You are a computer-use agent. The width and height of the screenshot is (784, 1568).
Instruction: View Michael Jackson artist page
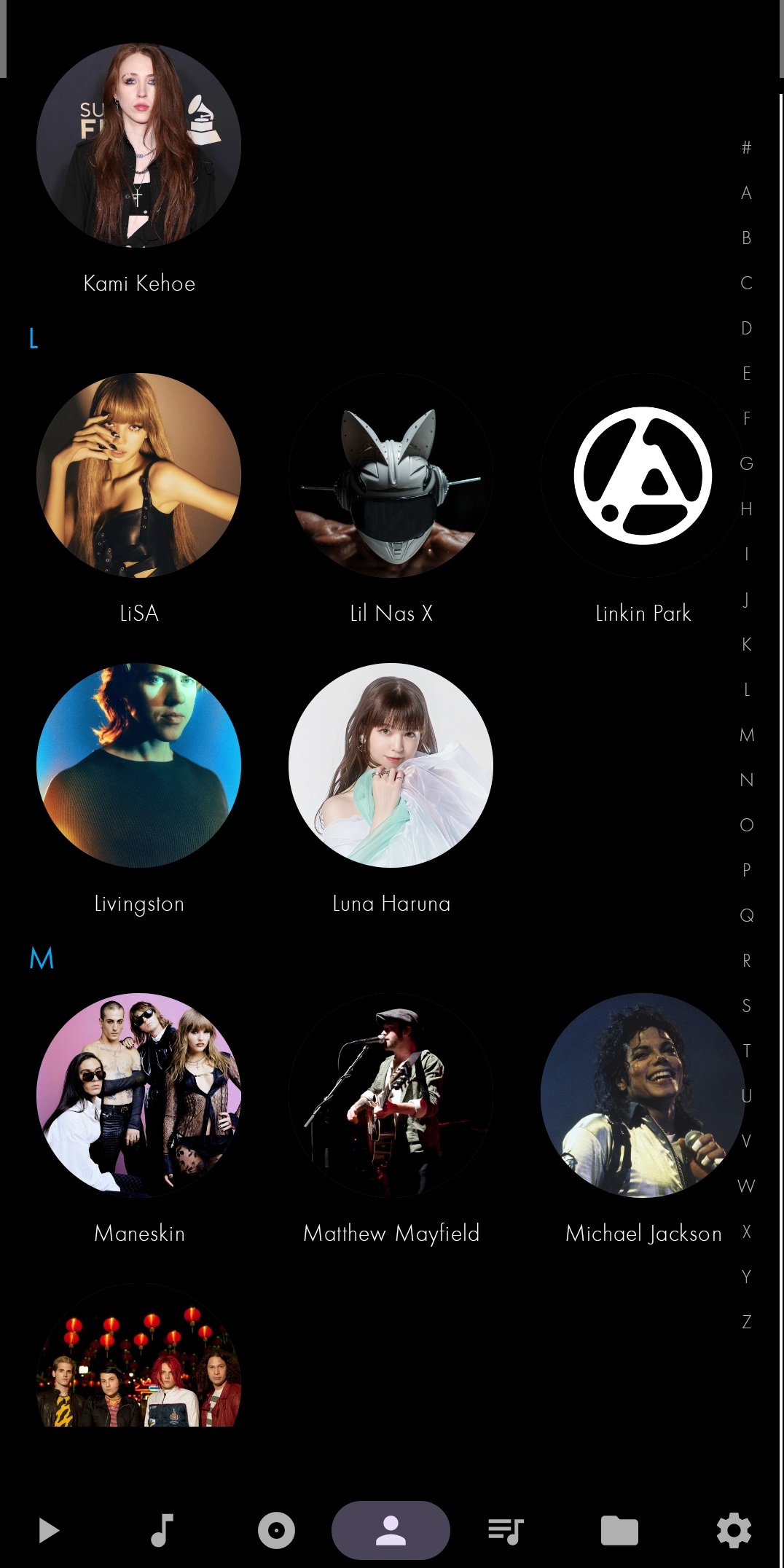(643, 1095)
